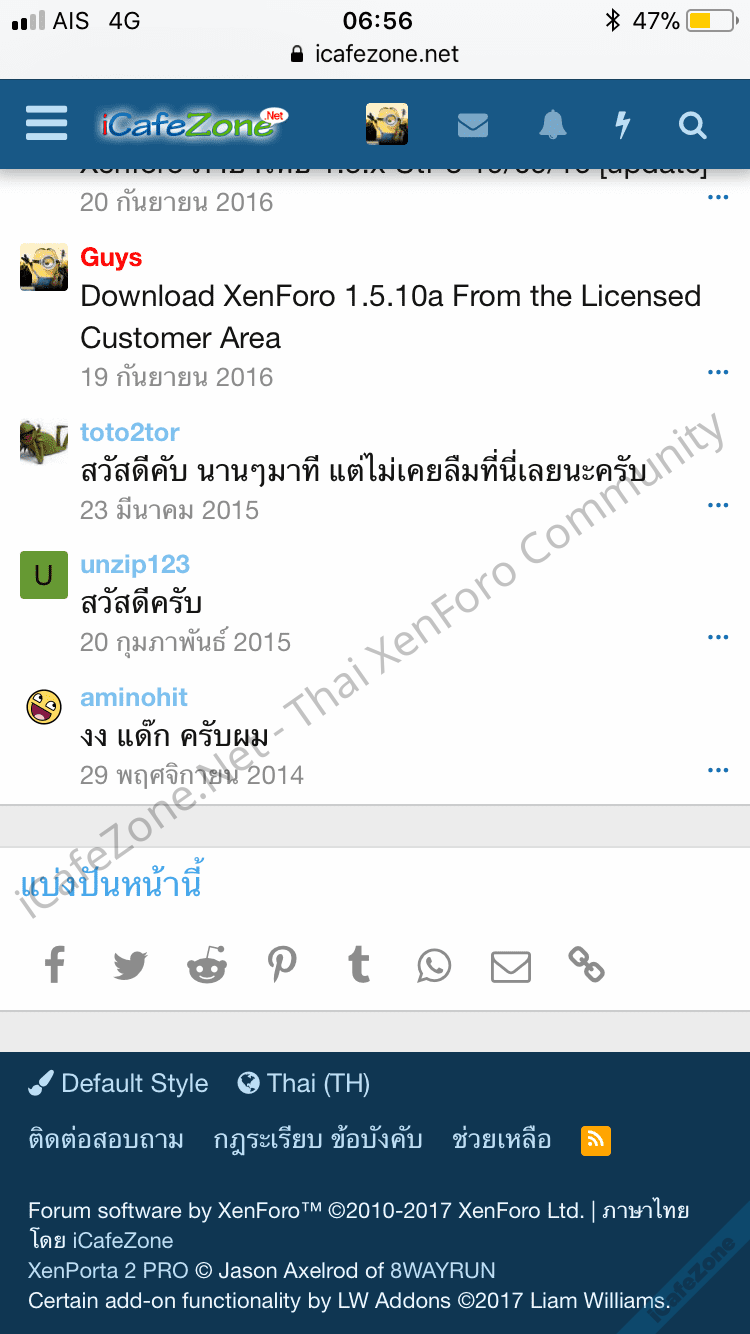Open the unzip123 user profile
Viewport: 750px width, 1334px height.
point(135,564)
